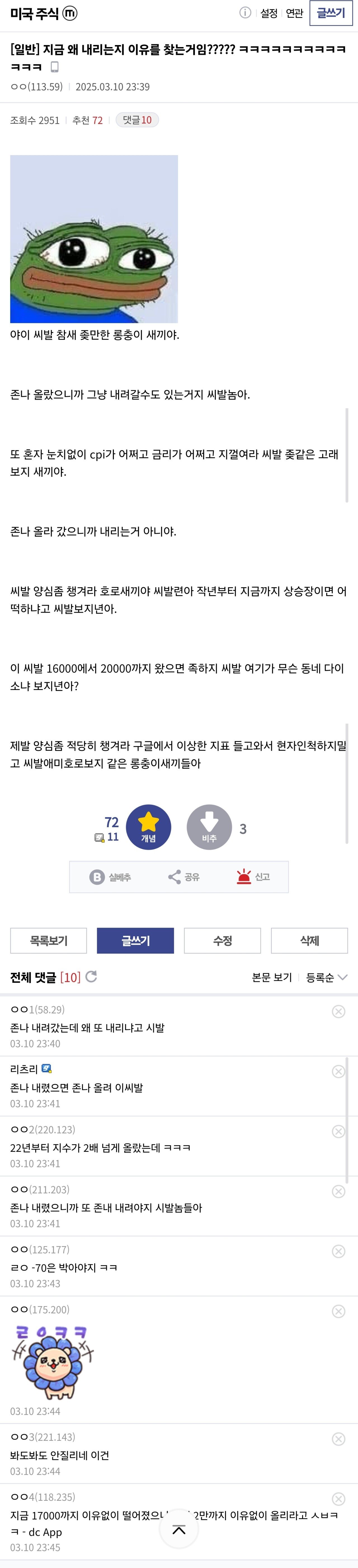Open the 등록순 sort dropdown
The height and width of the screenshot is (1568, 358).
326,977
